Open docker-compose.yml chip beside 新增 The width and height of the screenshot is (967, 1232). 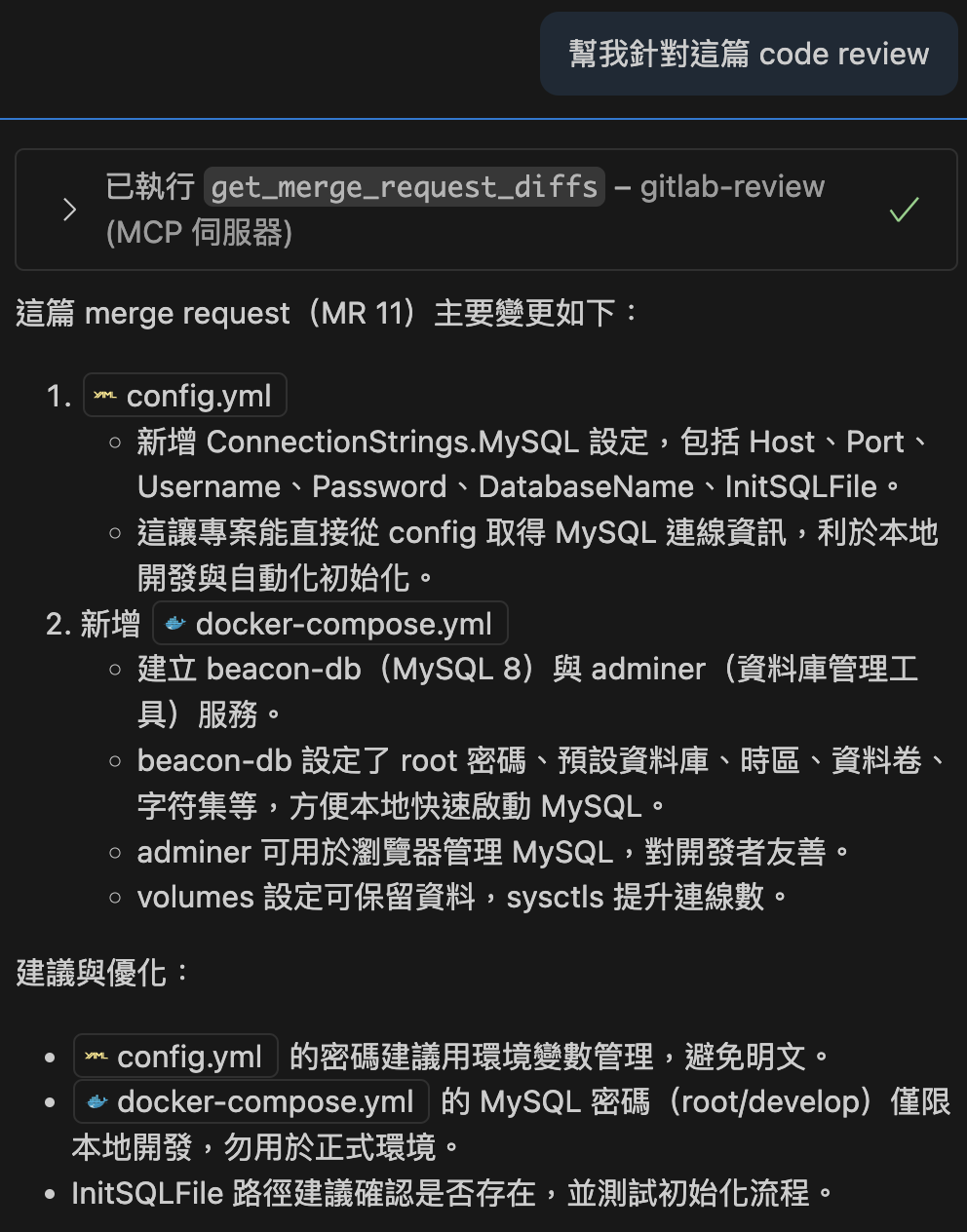coord(330,624)
